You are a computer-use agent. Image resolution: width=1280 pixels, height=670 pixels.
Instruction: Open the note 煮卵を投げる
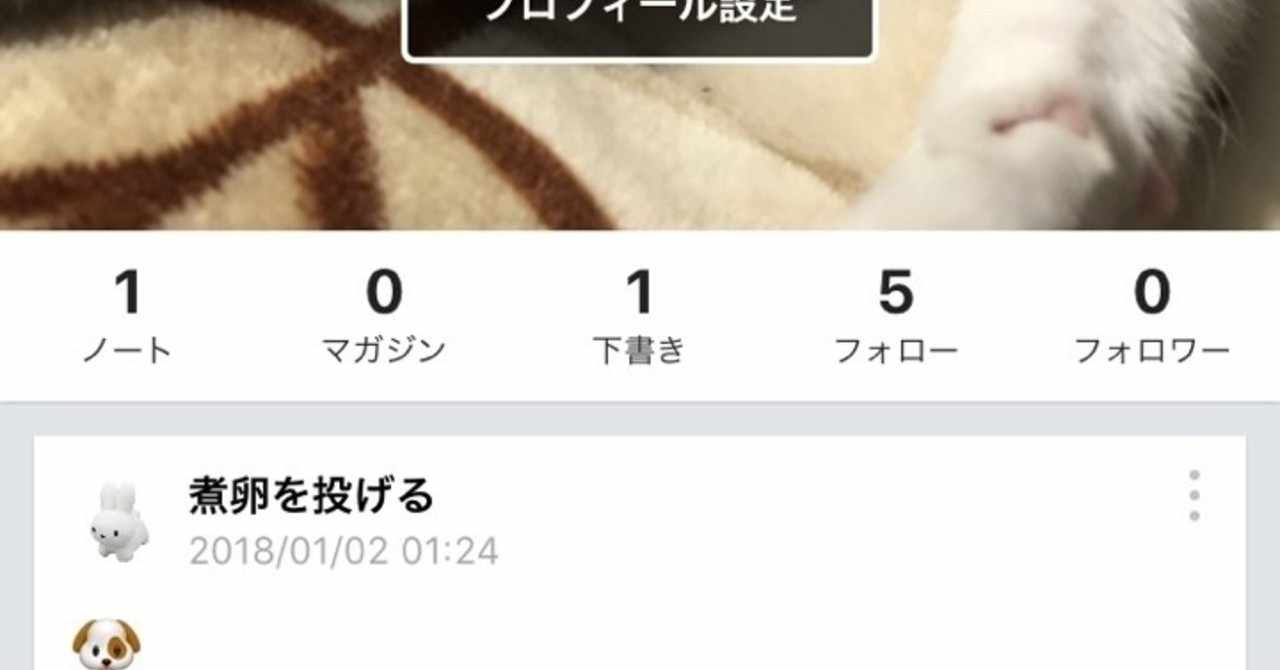tap(311, 496)
